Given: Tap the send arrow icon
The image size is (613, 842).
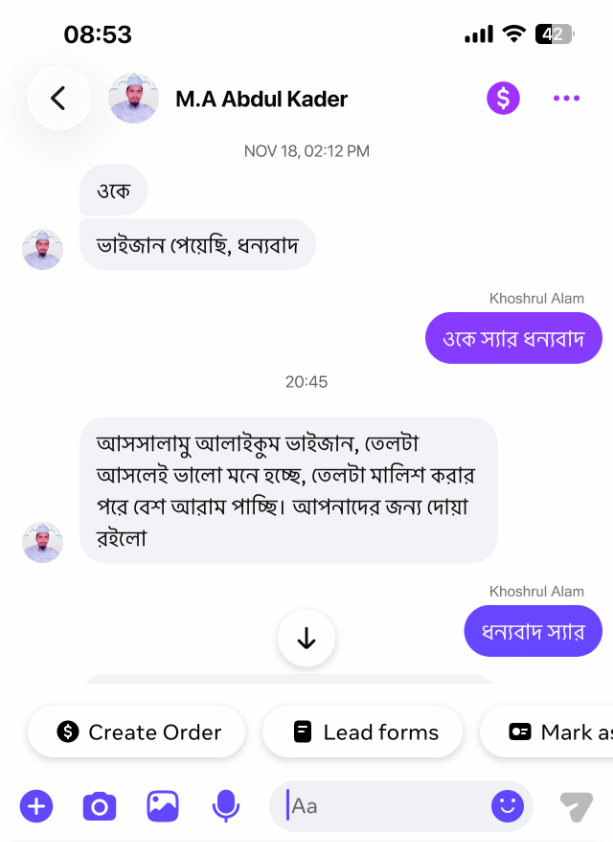Looking at the screenshot, I should [576, 806].
